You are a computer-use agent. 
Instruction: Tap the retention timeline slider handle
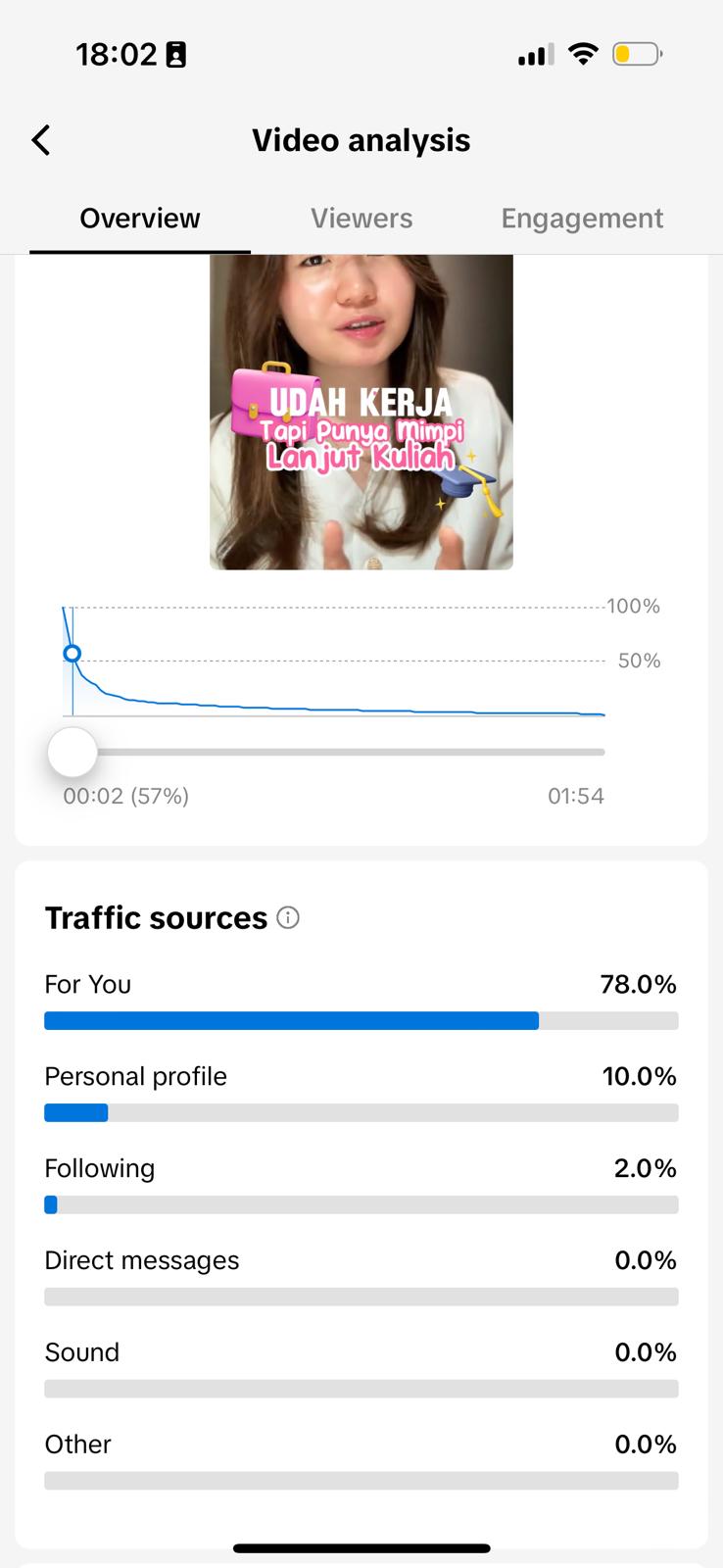72,753
